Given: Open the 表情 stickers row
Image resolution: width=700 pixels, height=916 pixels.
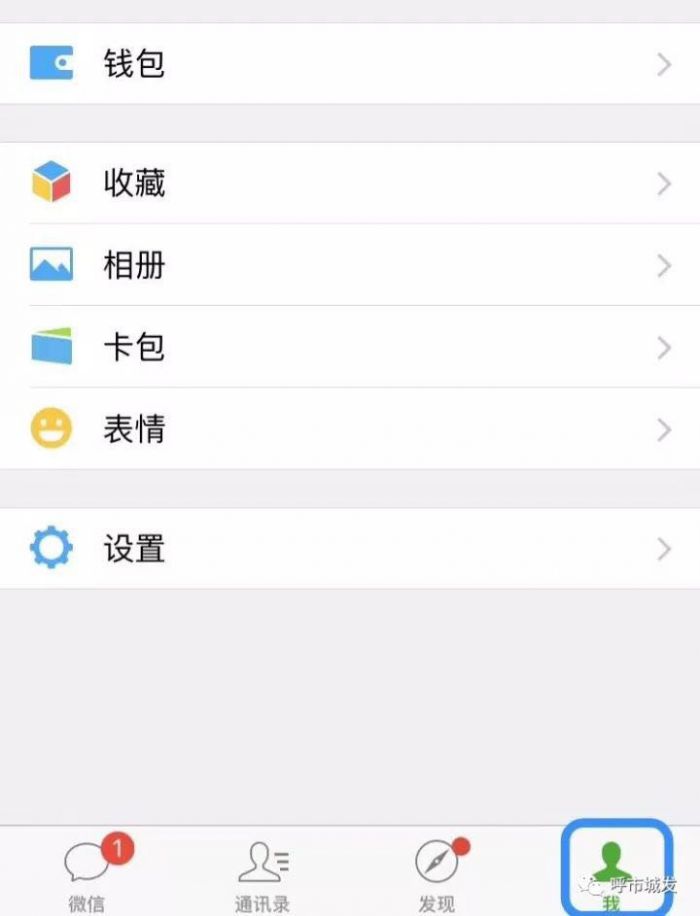Looking at the screenshot, I should pyautogui.click(x=350, y=429).
